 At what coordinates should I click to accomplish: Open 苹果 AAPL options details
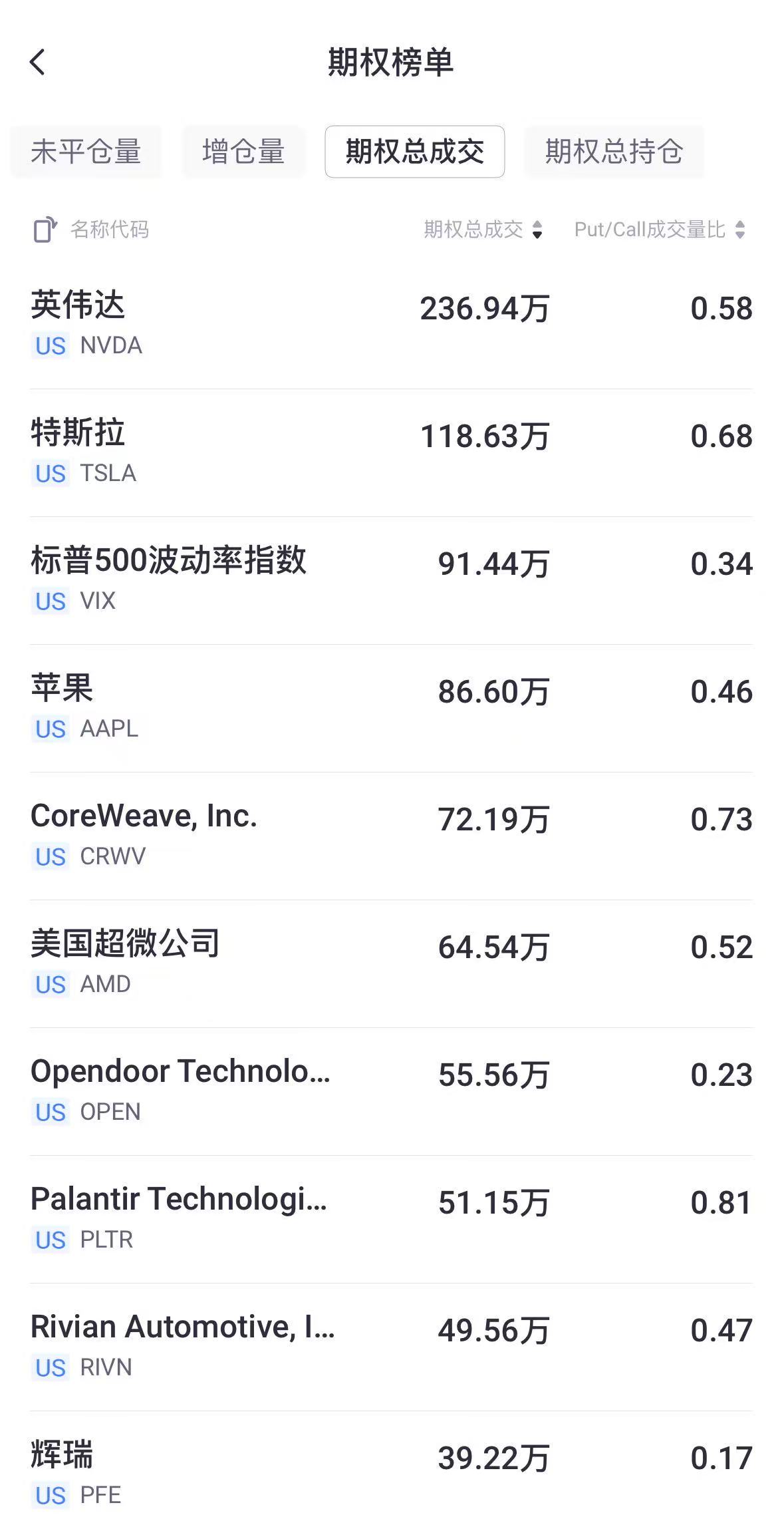391,707
